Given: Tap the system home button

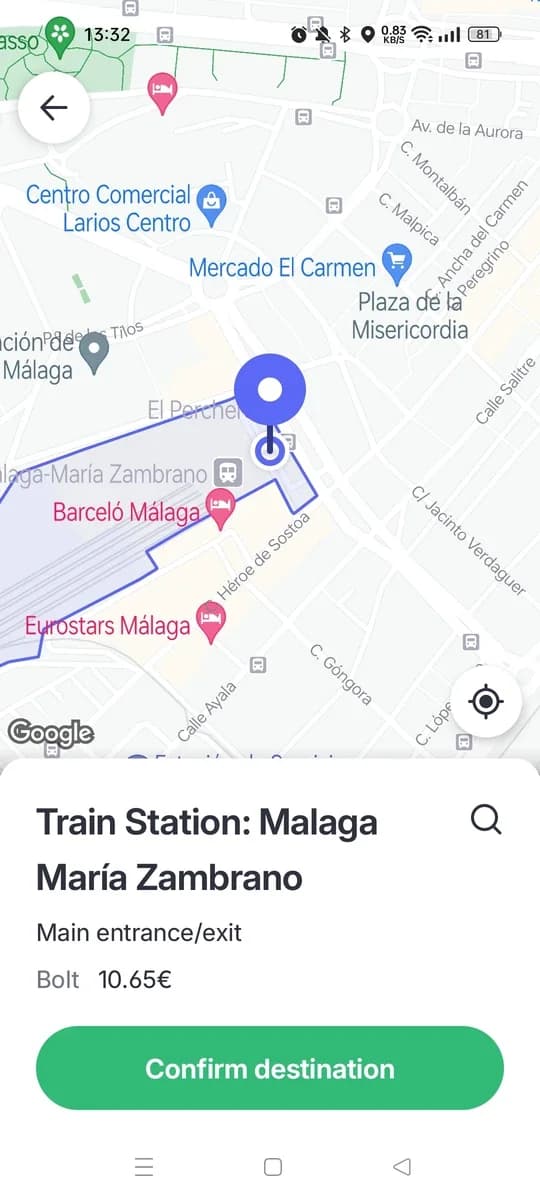Looking at the screenshot, I should tap(272, 1166).
